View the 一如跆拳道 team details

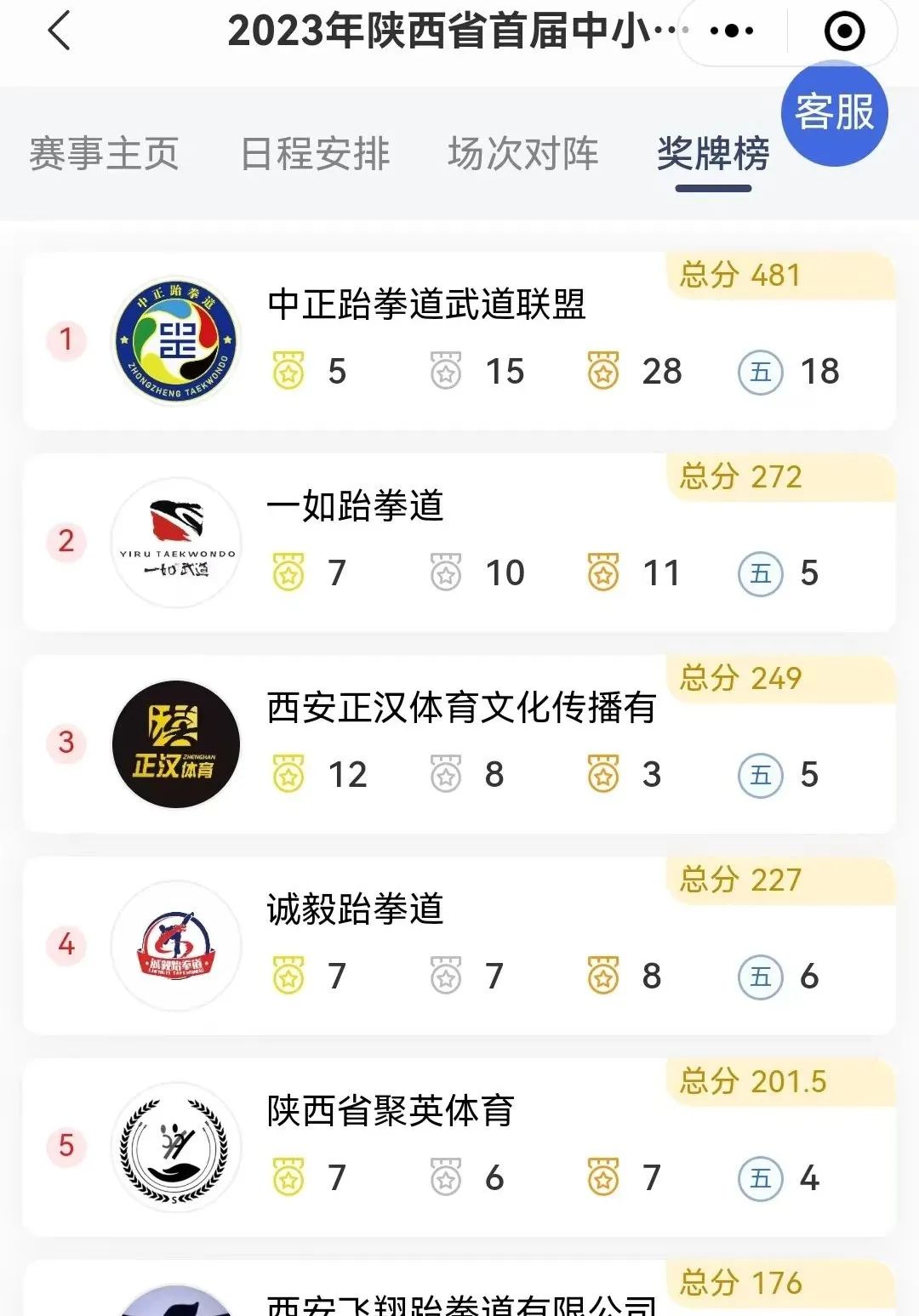(x=459, y=542)
